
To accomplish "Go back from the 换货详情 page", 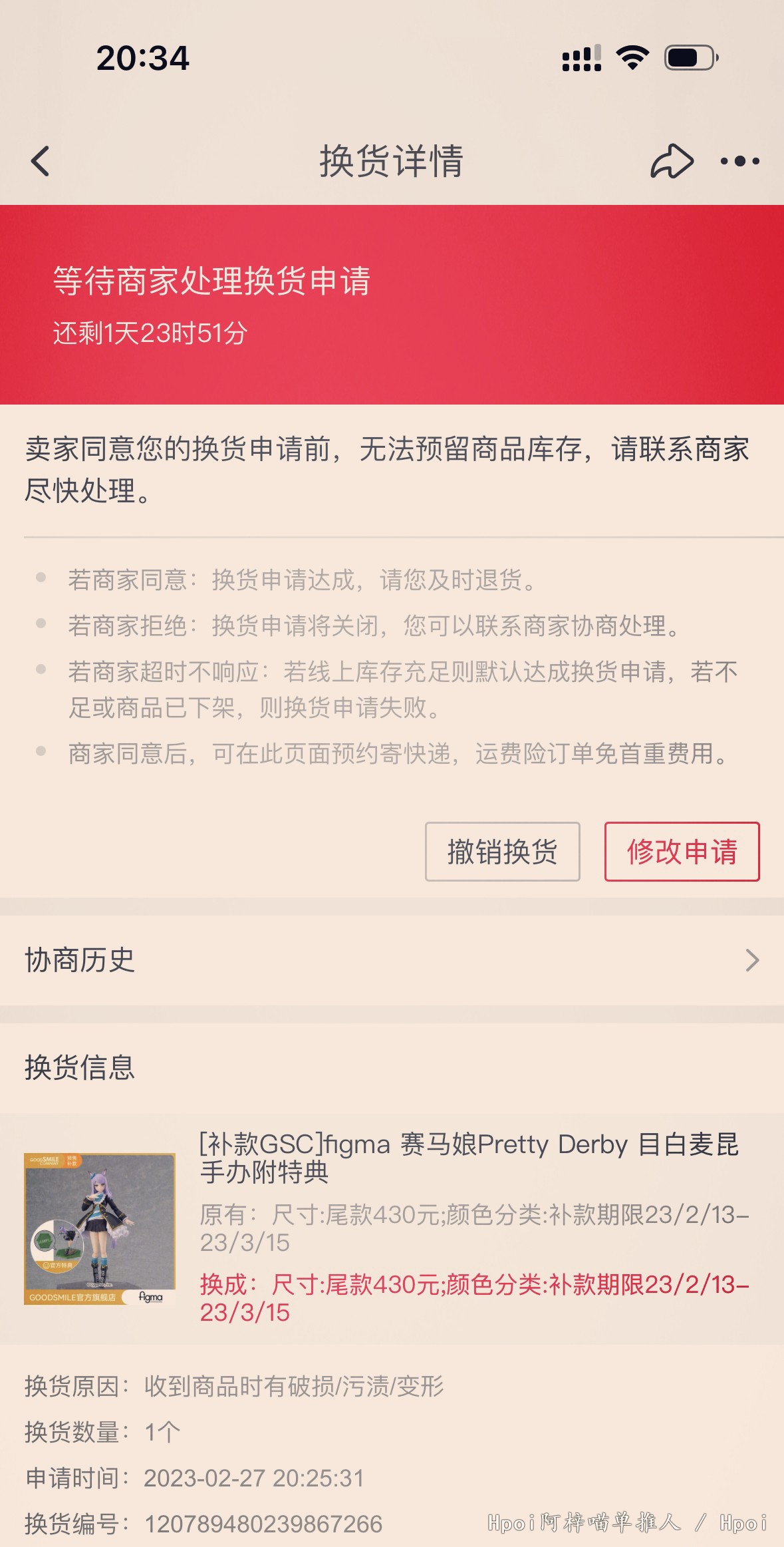I will tap(41, 161).
